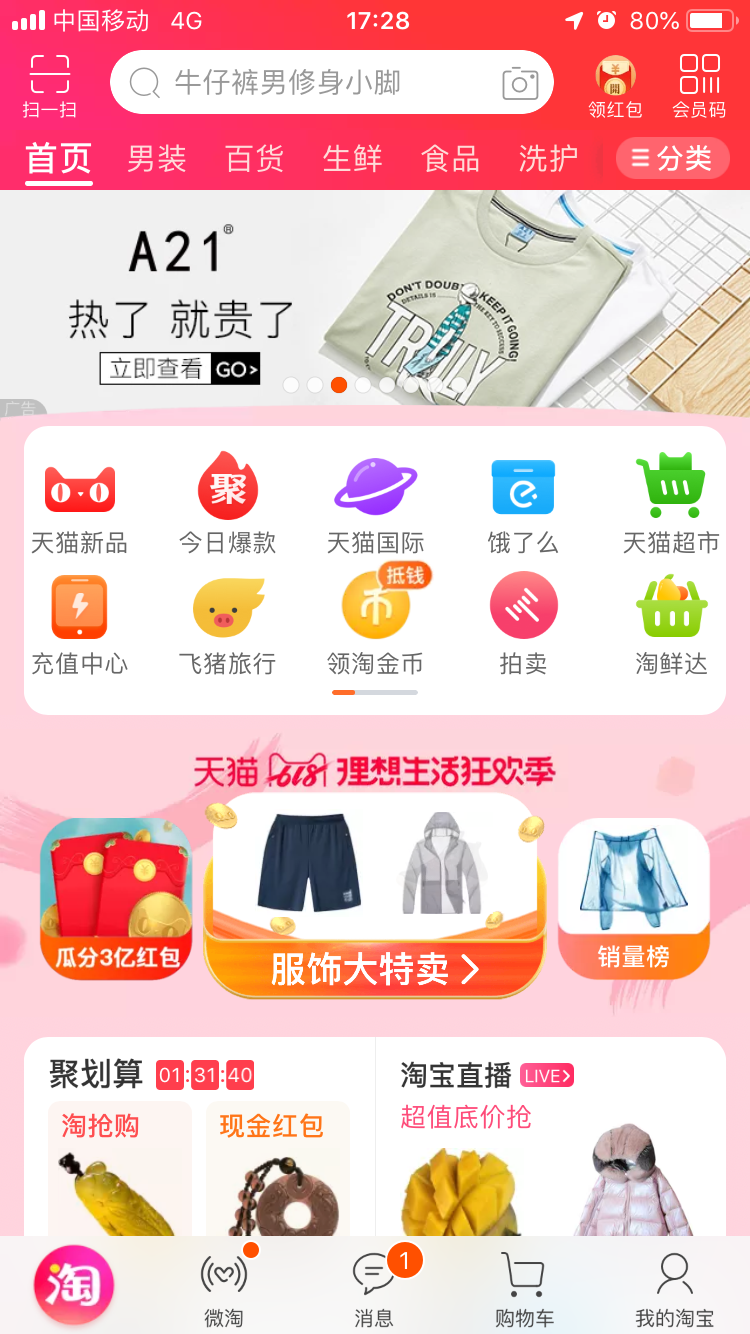Open 天猫新品
The height and width of the screenshot is (1334, 750).
click(80, 505)
